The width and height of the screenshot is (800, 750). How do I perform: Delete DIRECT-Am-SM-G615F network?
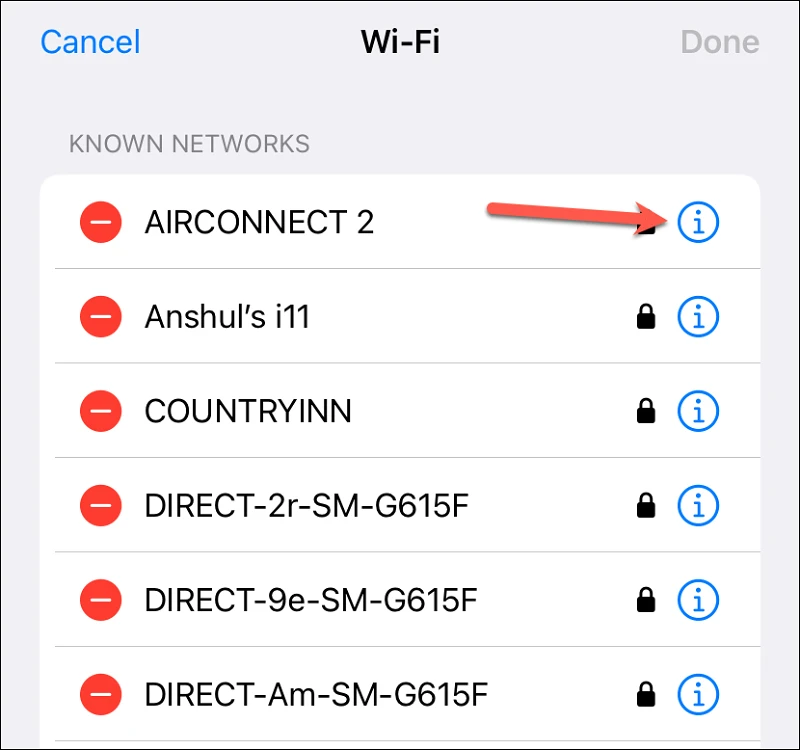[101, 693]
